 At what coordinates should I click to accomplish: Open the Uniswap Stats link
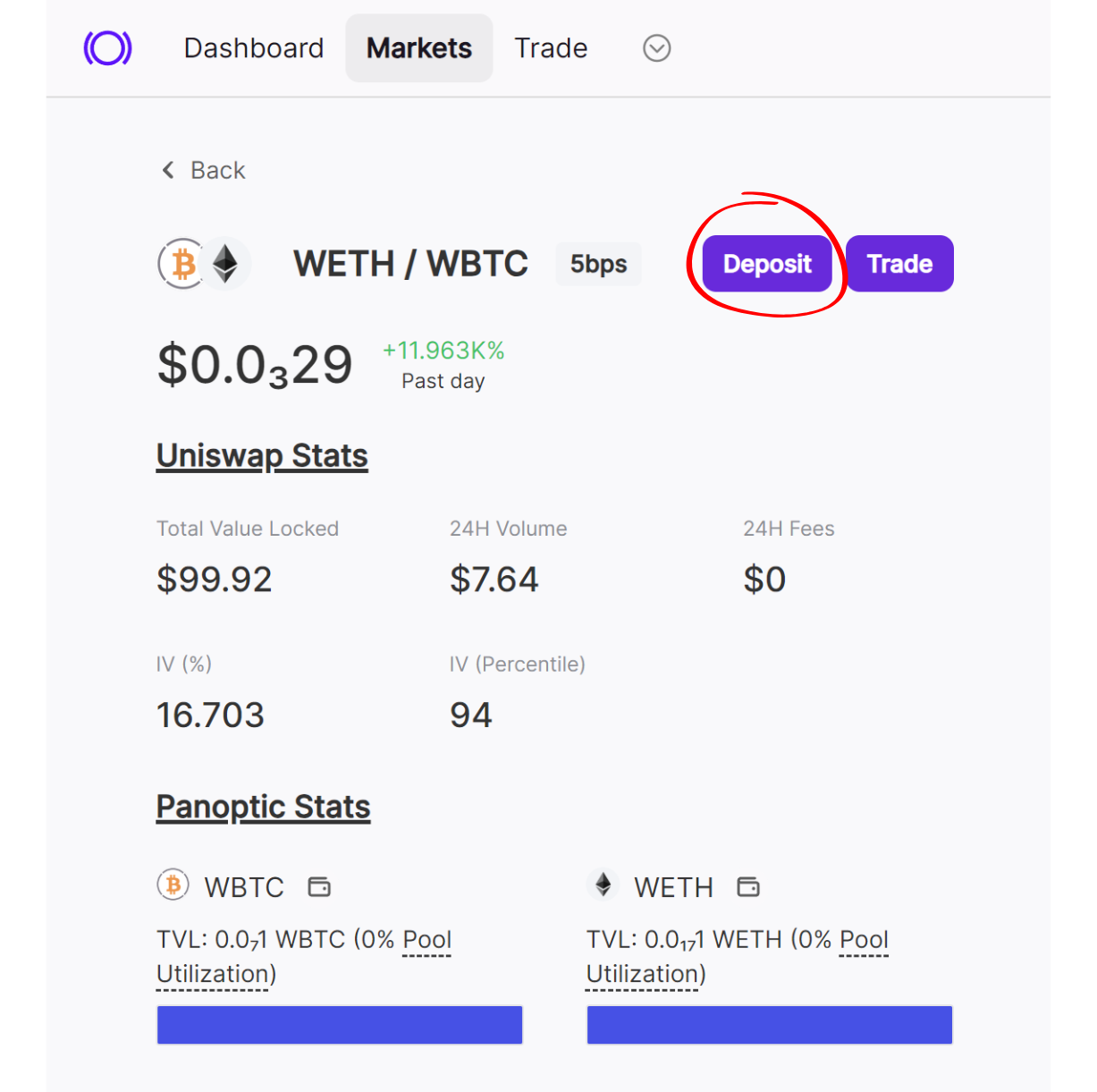pyautogui.click(x=262, y=456)
